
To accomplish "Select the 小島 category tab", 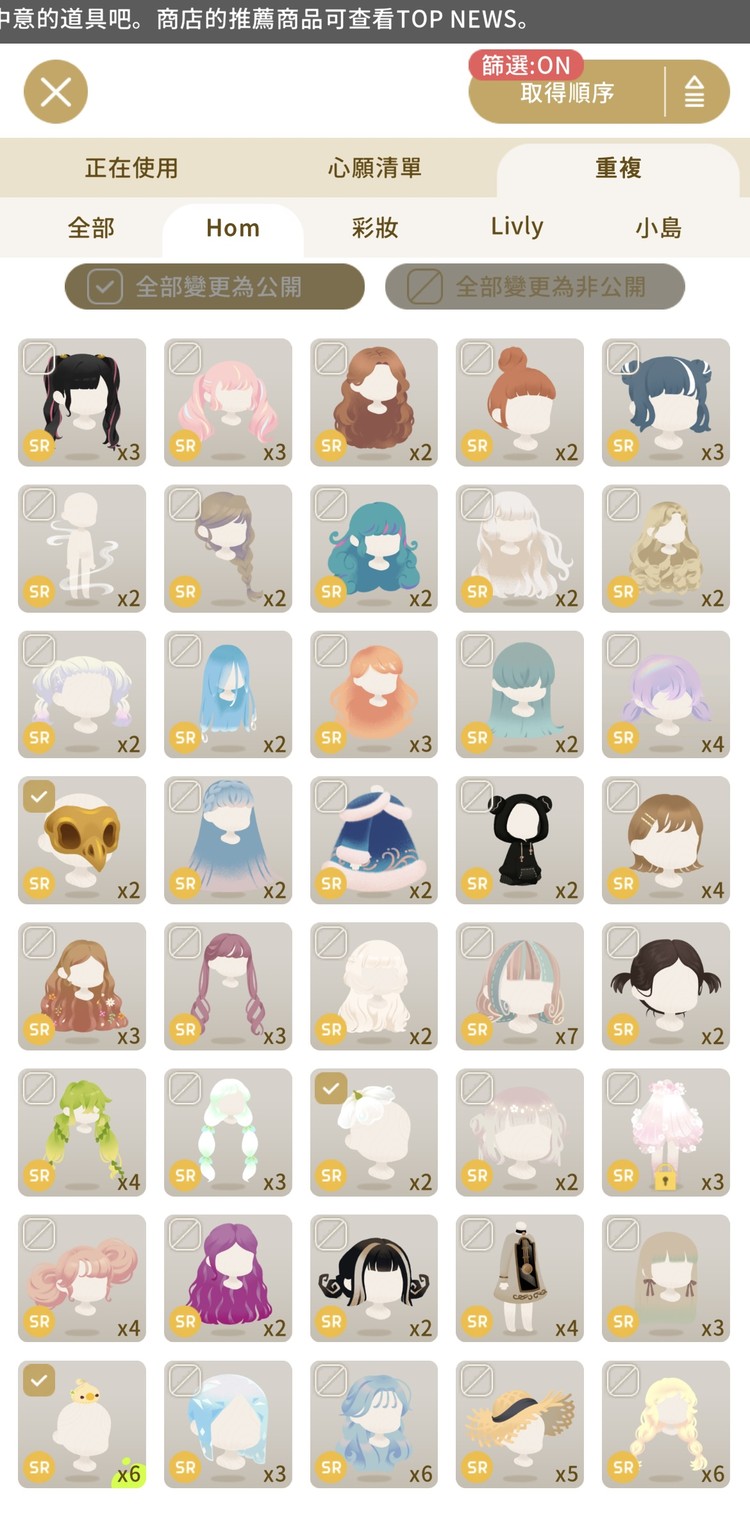I will coord(658,228).
